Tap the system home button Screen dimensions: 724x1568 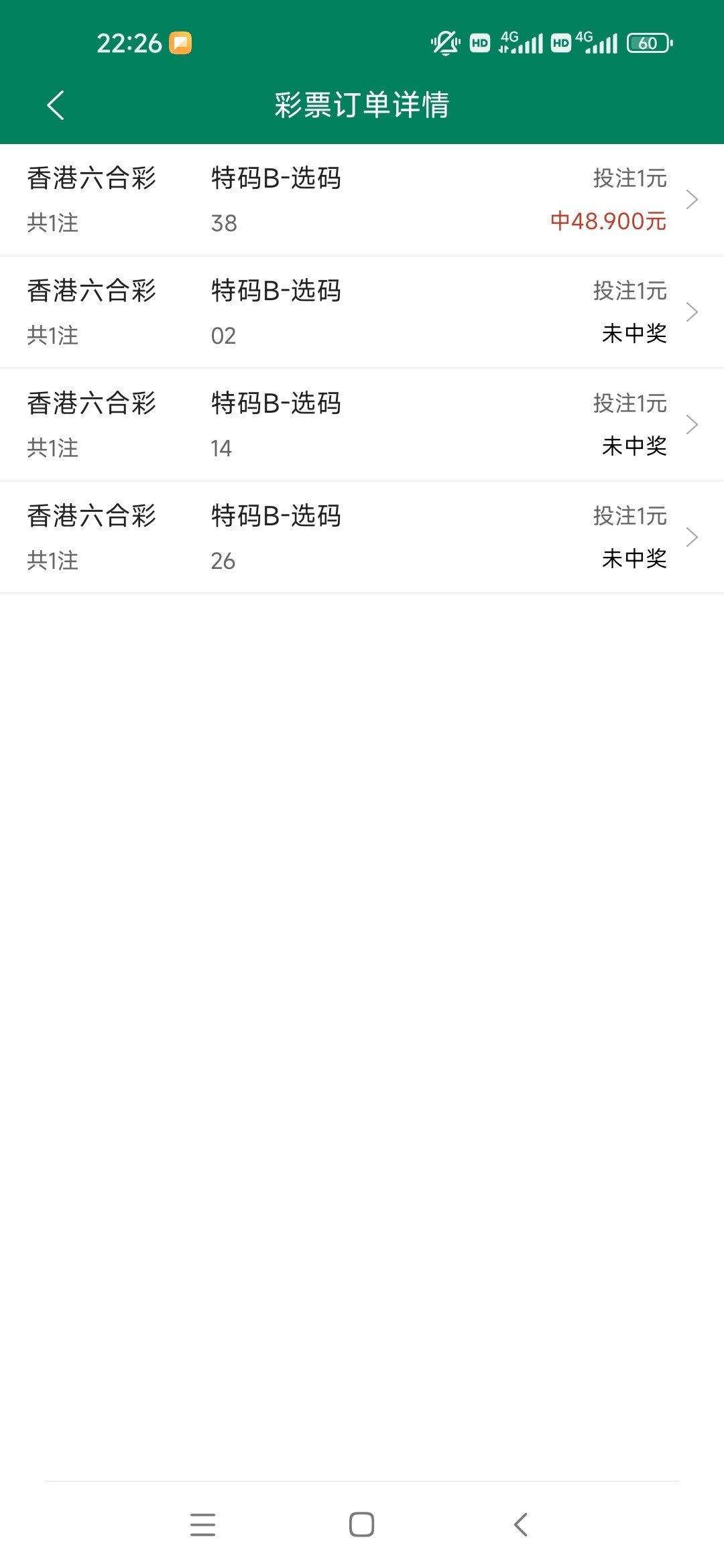pyautogui.click(x=361, y=1524)
